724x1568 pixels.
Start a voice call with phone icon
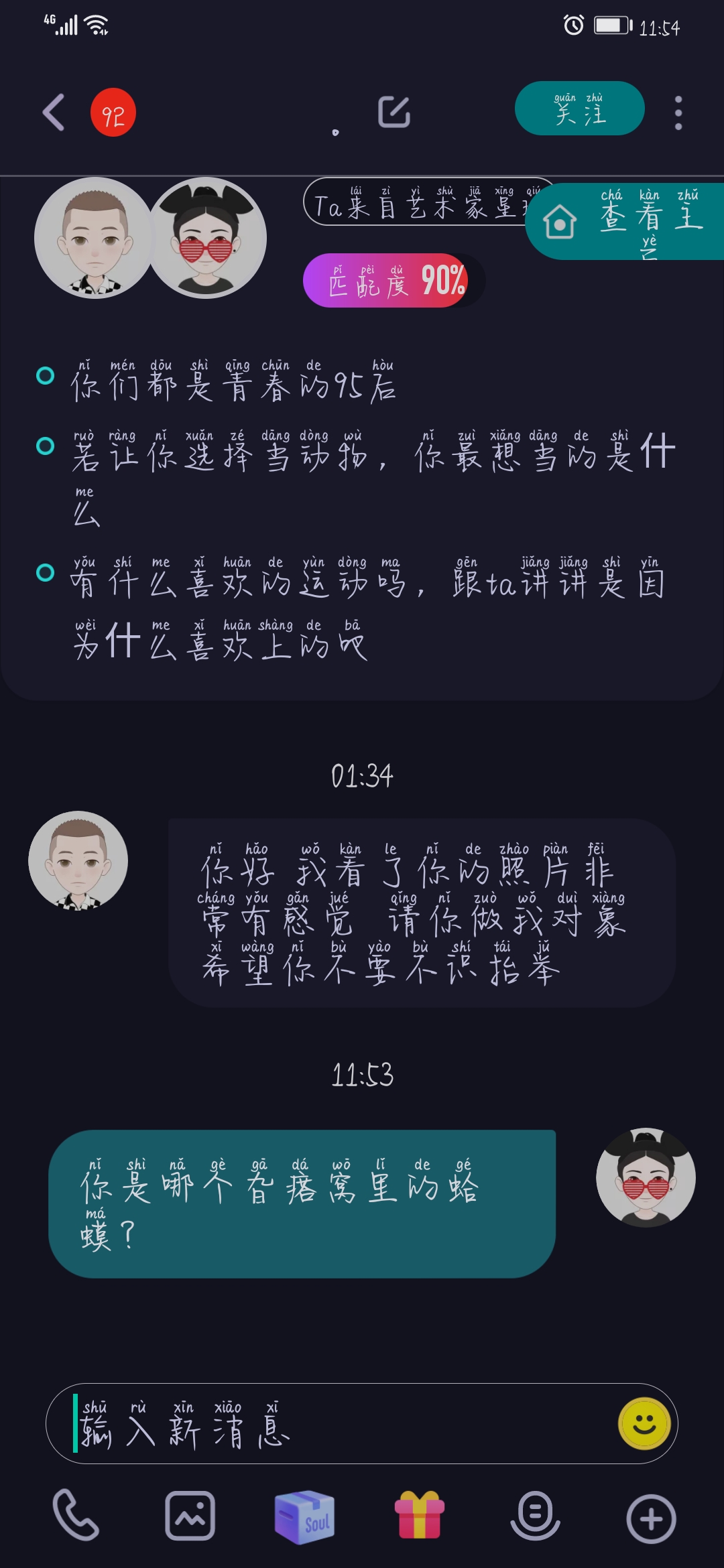76,1515
